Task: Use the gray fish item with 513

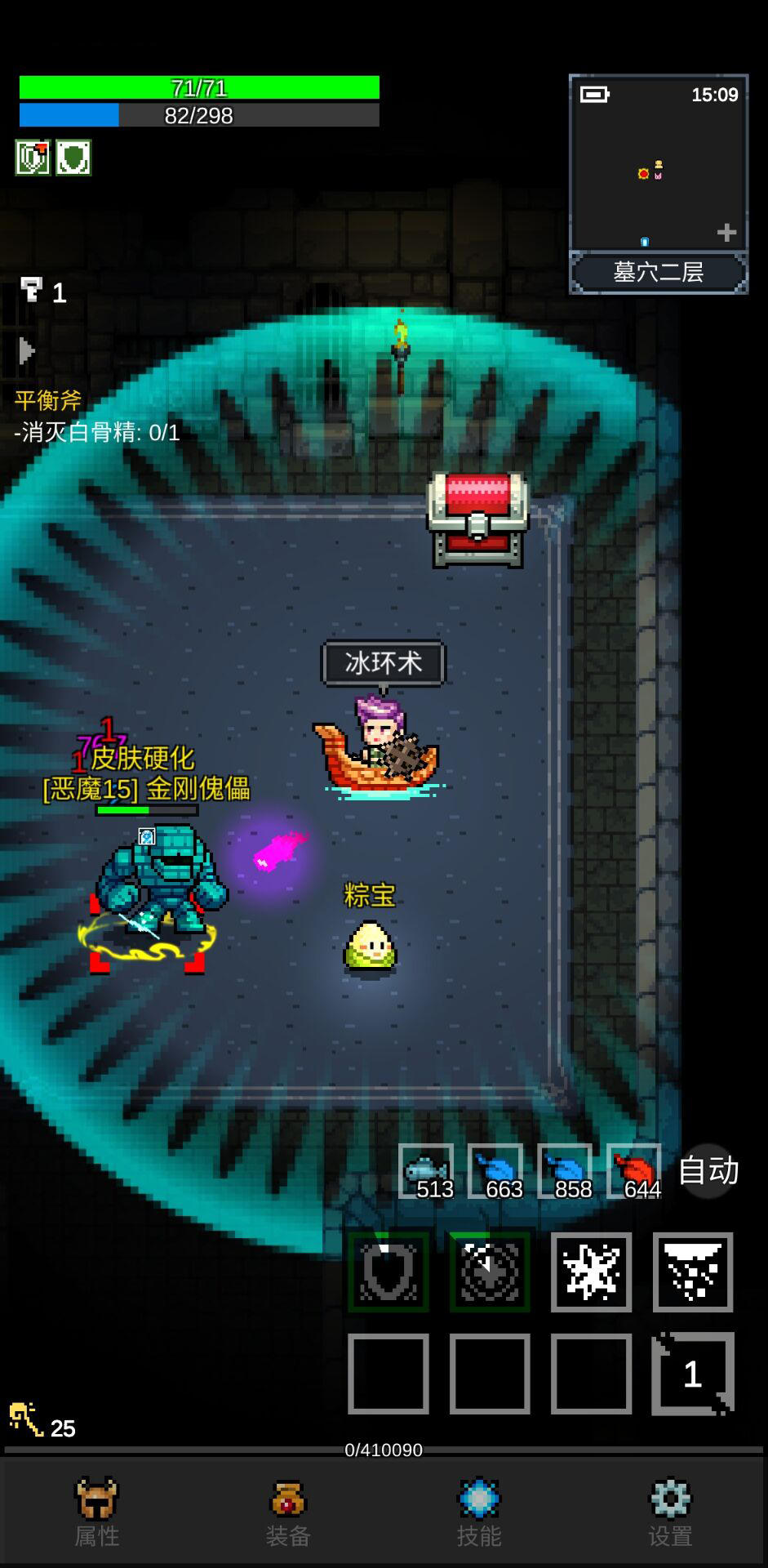Action: click(x=426, y=1171)
